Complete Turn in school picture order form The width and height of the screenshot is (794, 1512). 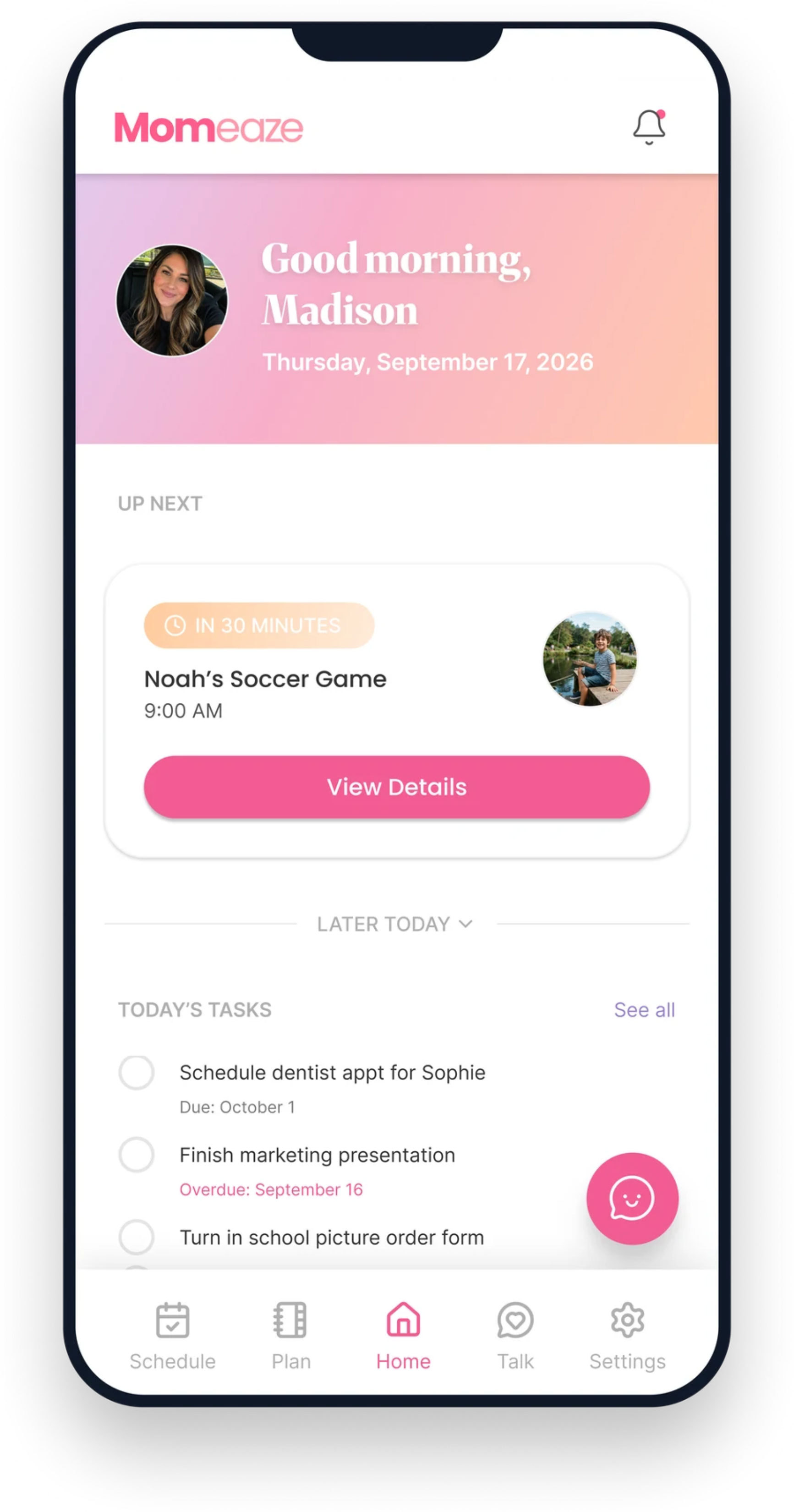136,1237
